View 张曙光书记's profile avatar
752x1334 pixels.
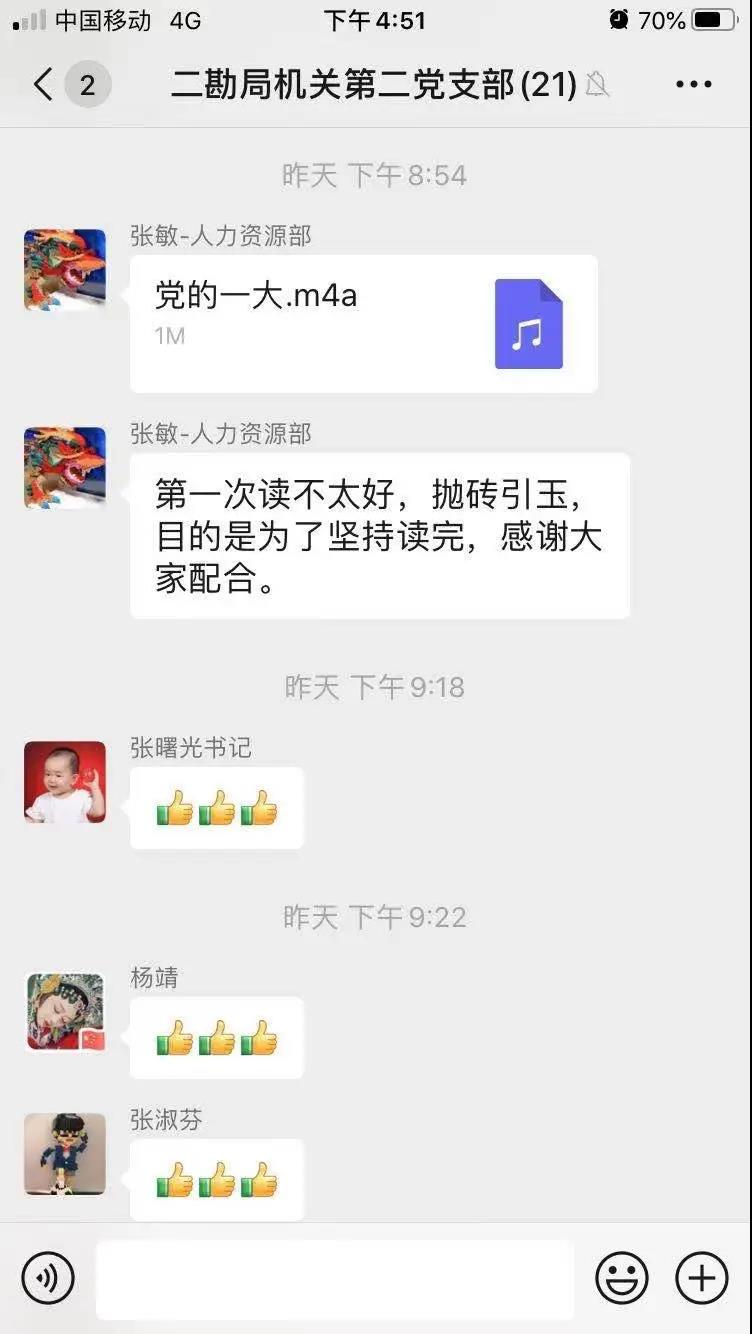click(x=65, y=782)
